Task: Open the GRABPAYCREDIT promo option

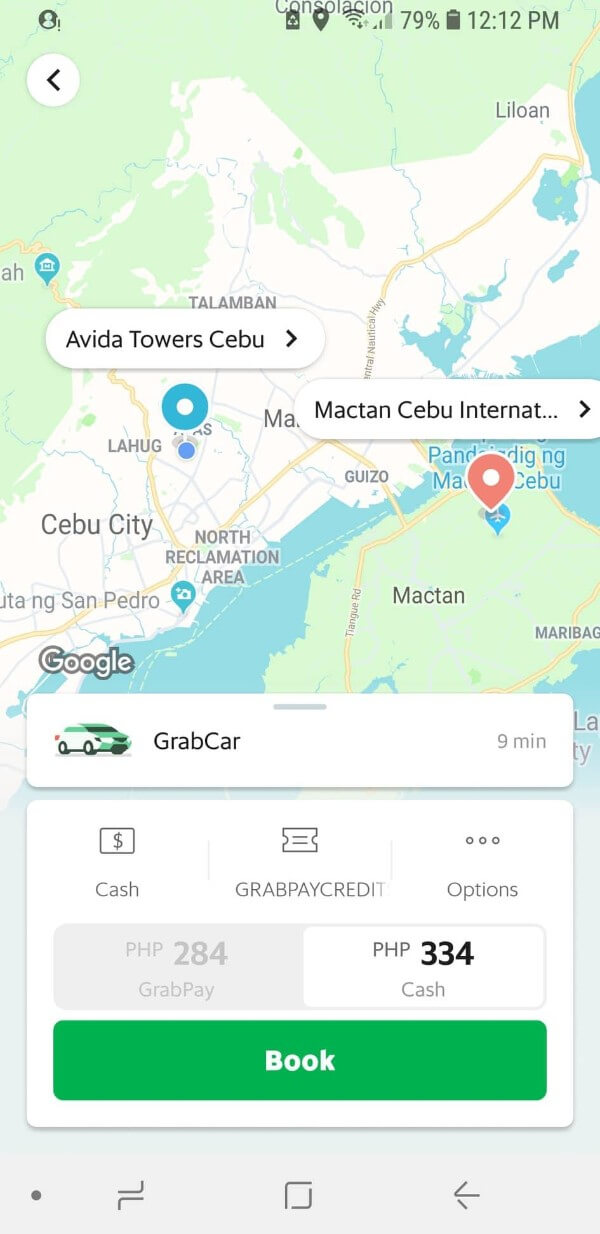Action: (x=300, y=862)
